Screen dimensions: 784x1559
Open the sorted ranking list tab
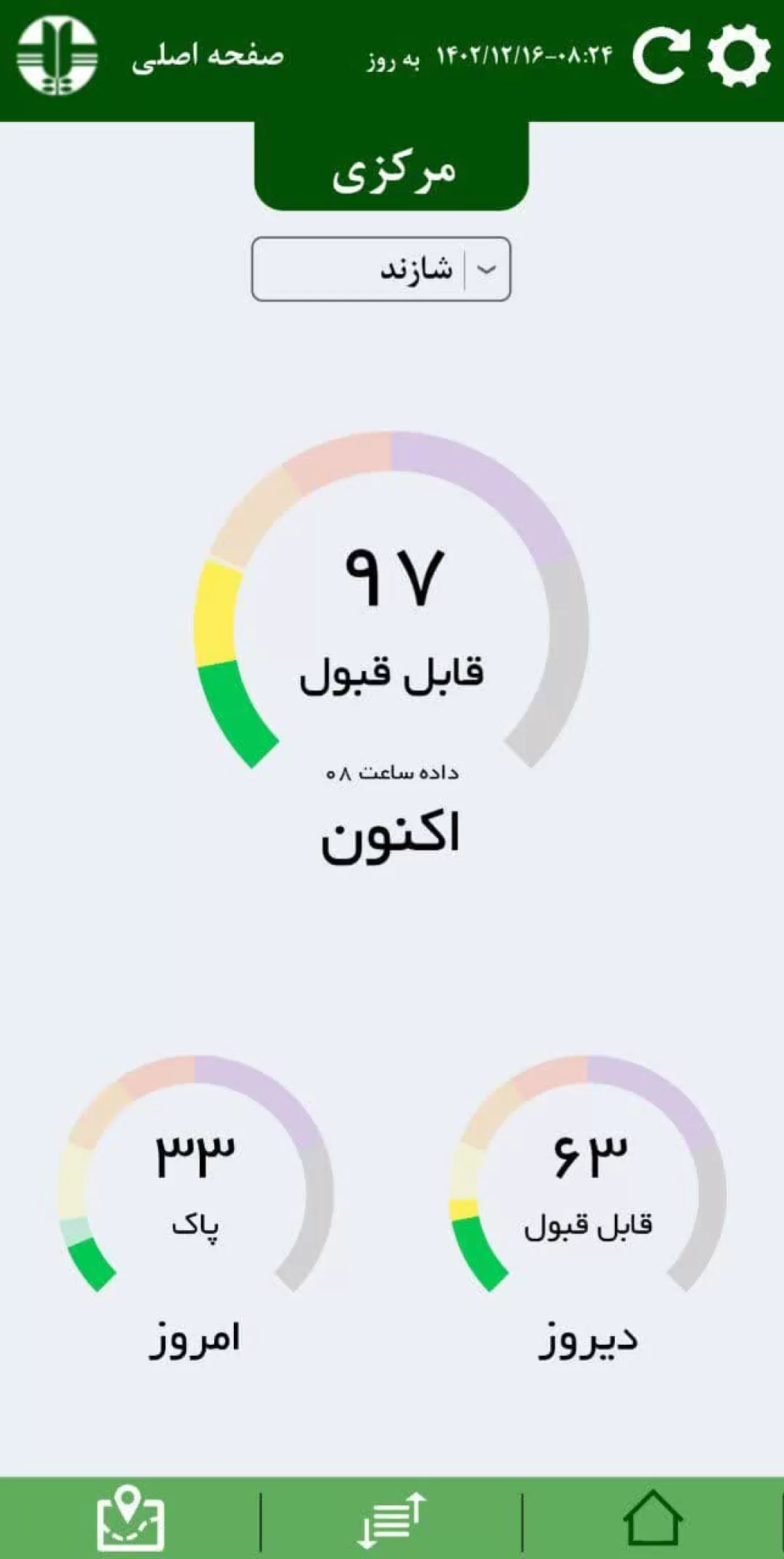click(391, 1519)
